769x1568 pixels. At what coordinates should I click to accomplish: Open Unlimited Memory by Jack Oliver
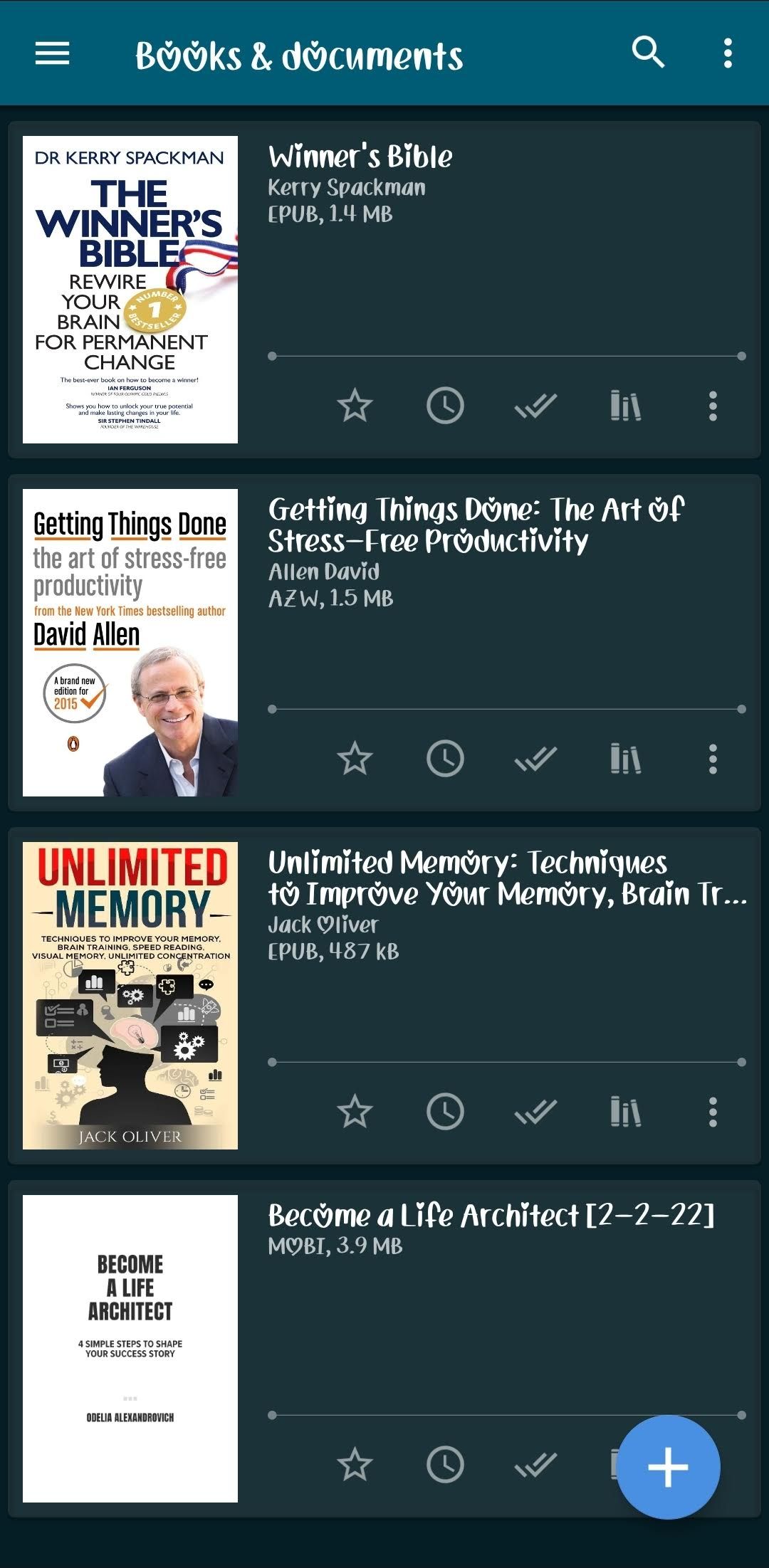coord(130,996)
